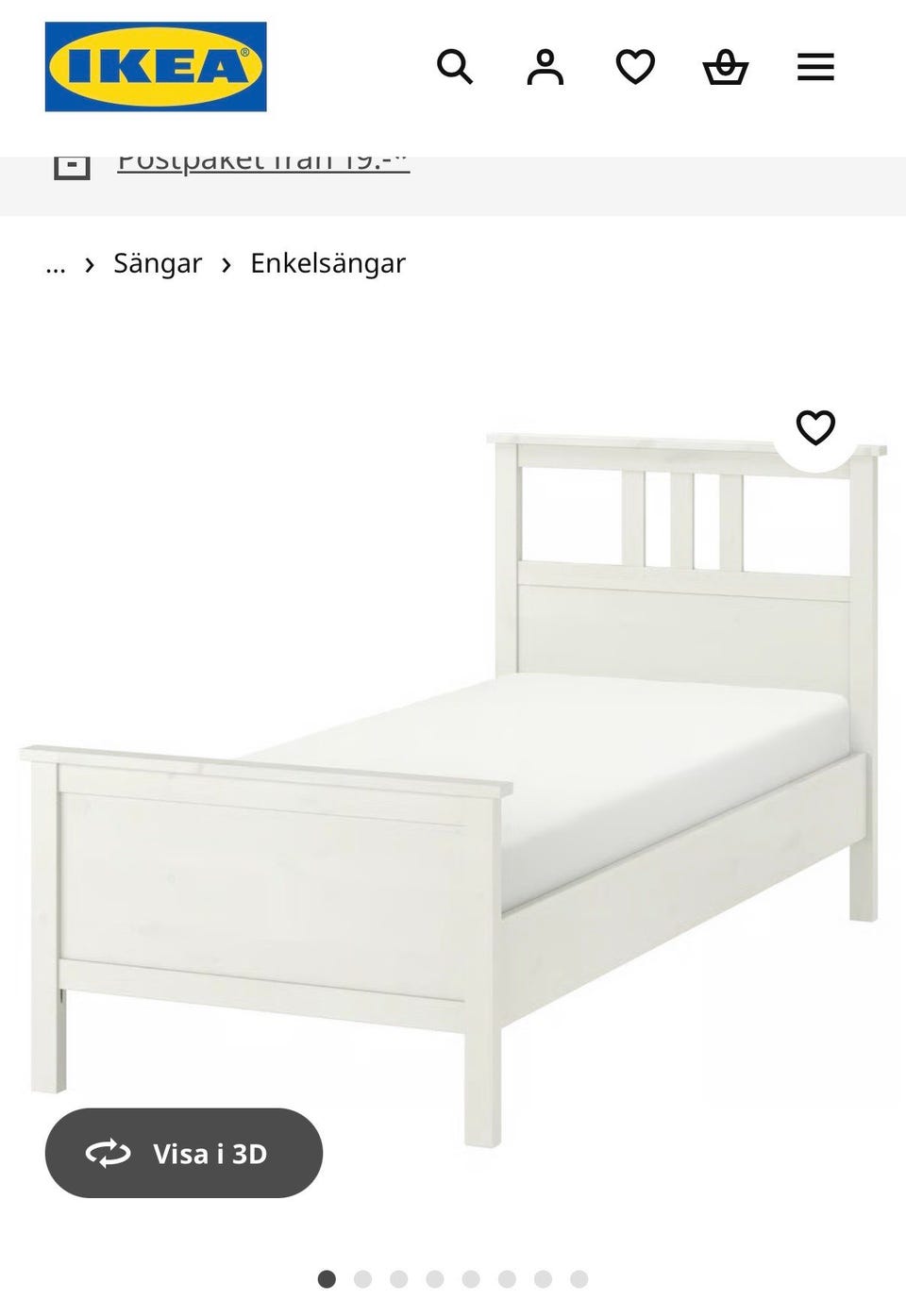Open the user account profile

coord(545,66)
